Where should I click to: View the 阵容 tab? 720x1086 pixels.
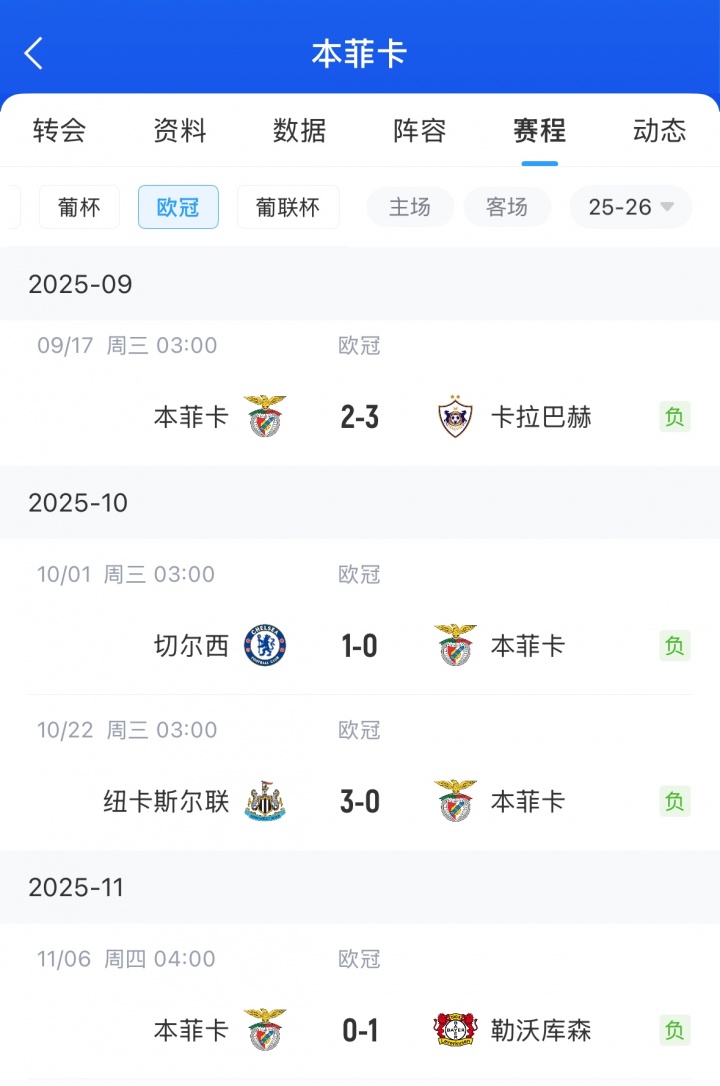(419, 130)
